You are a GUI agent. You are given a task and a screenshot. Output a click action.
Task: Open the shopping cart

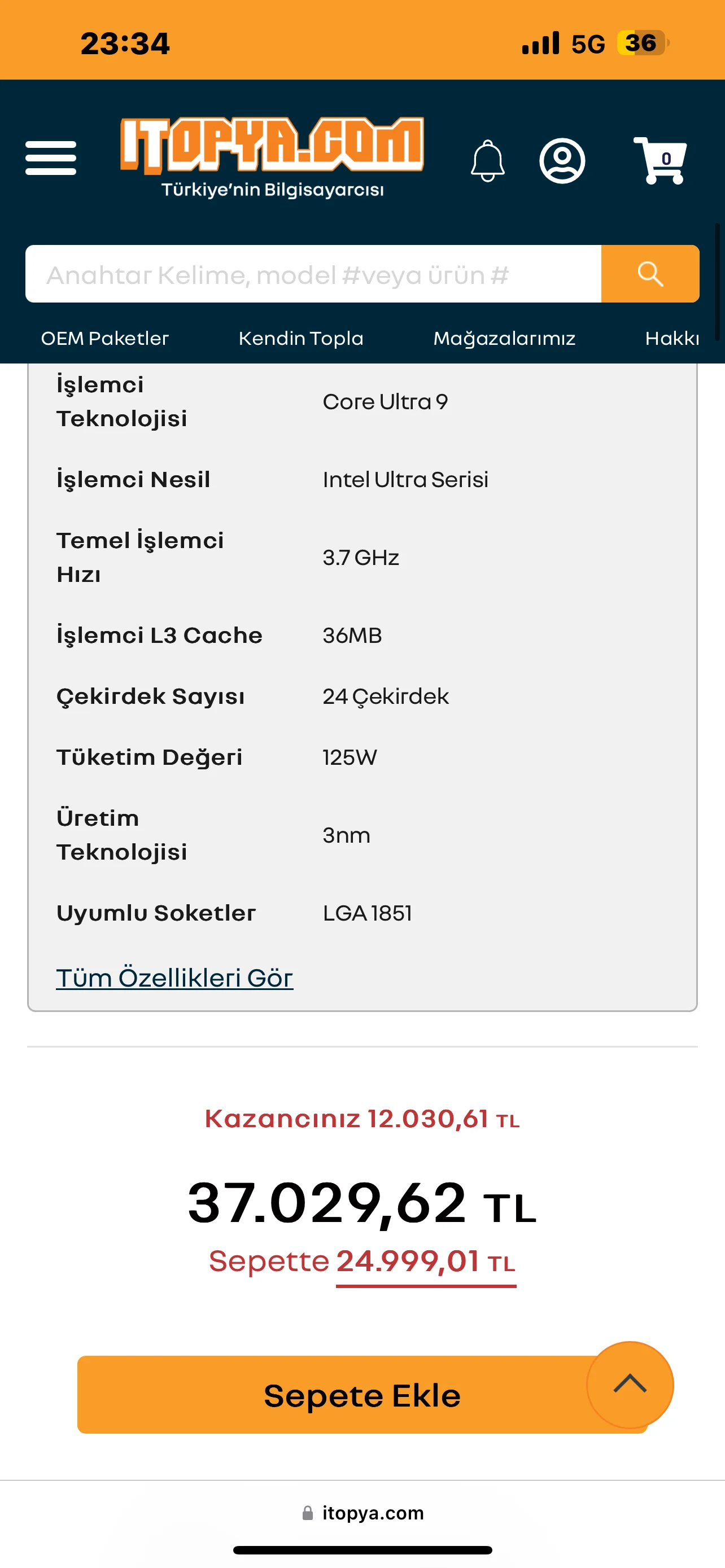660,160
